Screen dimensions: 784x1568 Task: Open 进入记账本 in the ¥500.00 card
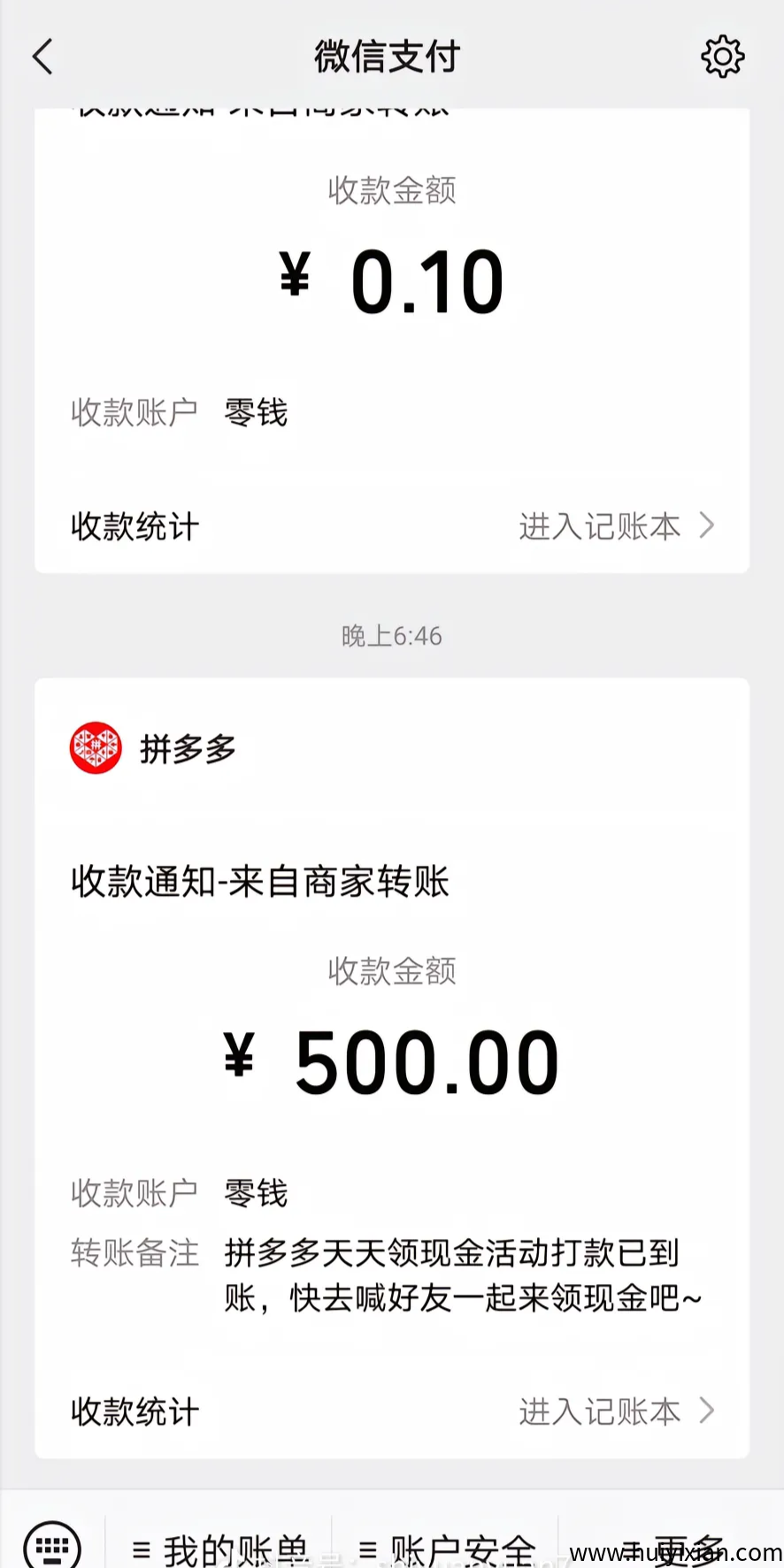click(616, 1411)
